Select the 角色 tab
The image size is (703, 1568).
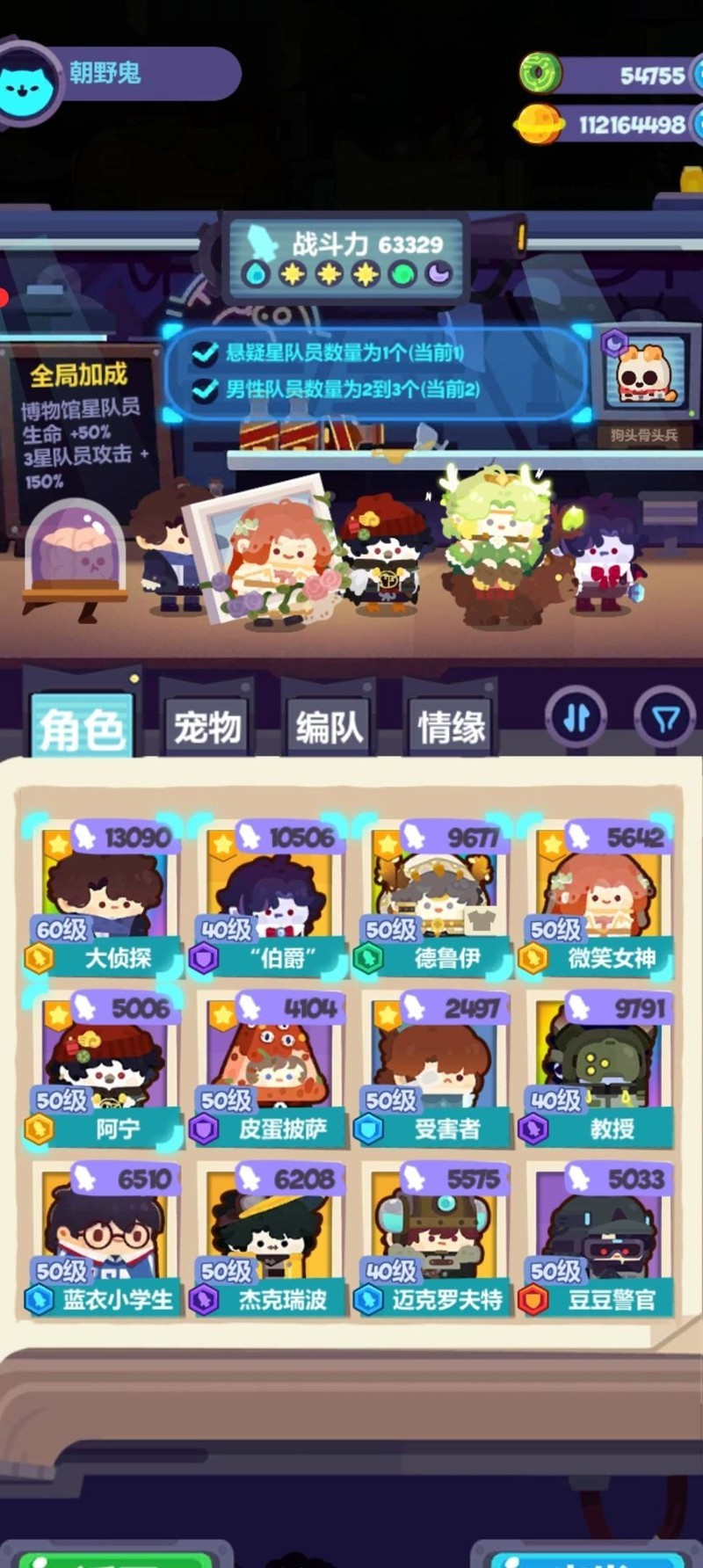click(x=82, y=727)
